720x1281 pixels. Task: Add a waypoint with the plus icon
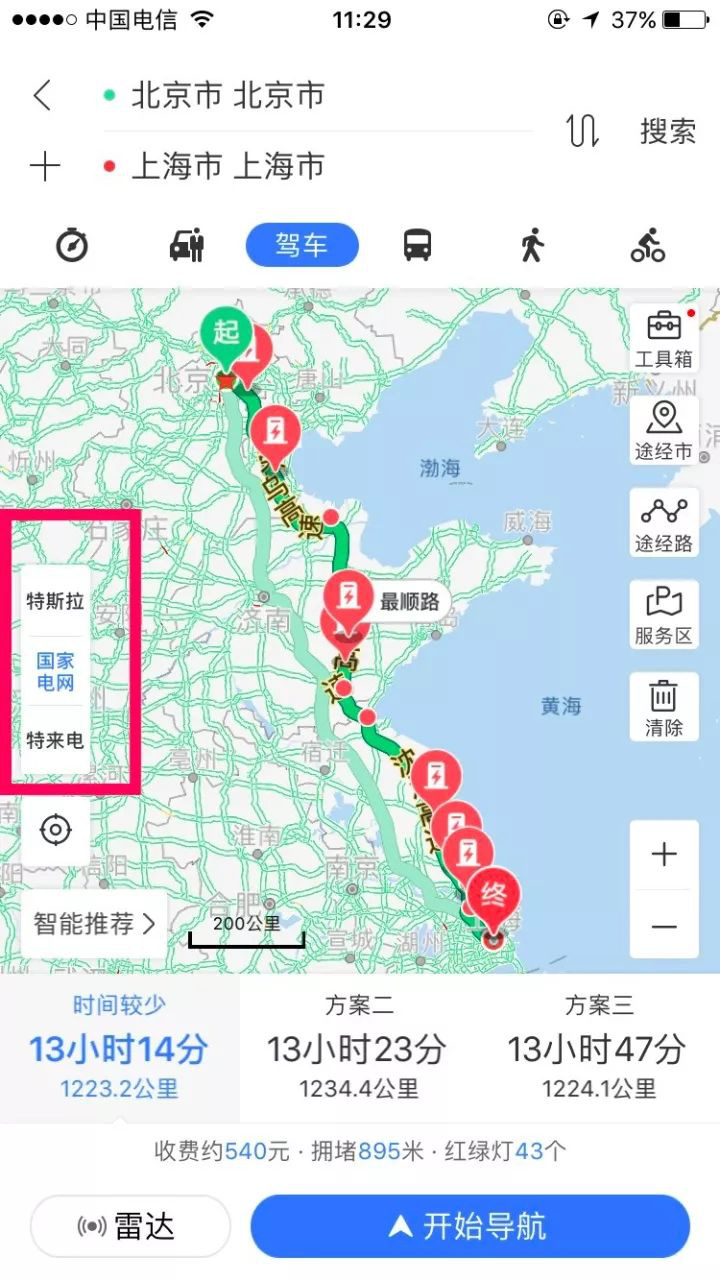pos(44,166)
